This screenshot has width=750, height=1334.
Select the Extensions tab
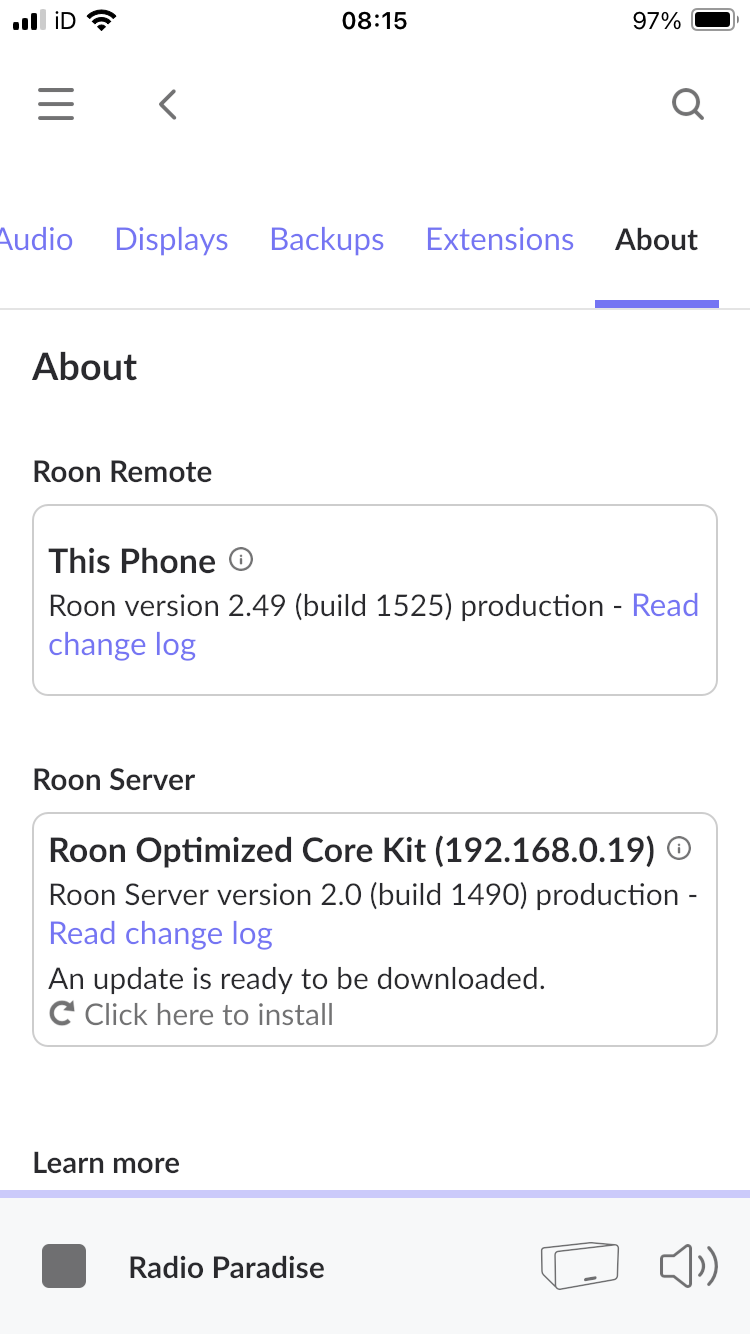500,240
